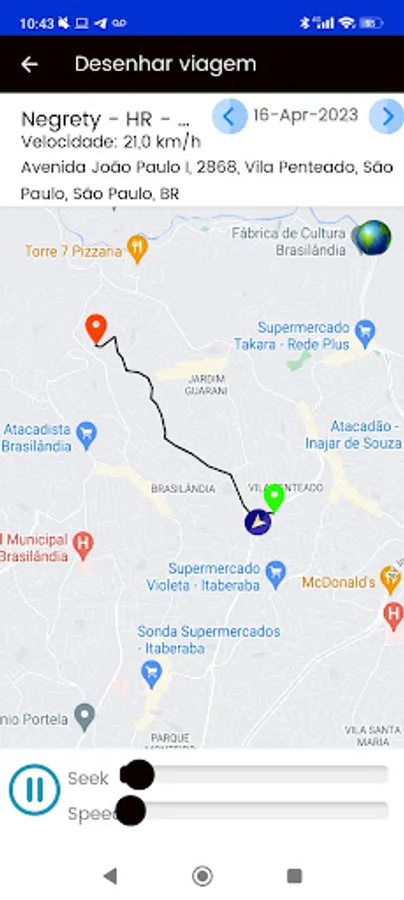Go to the previous date
404x900 pixels.
230,117
